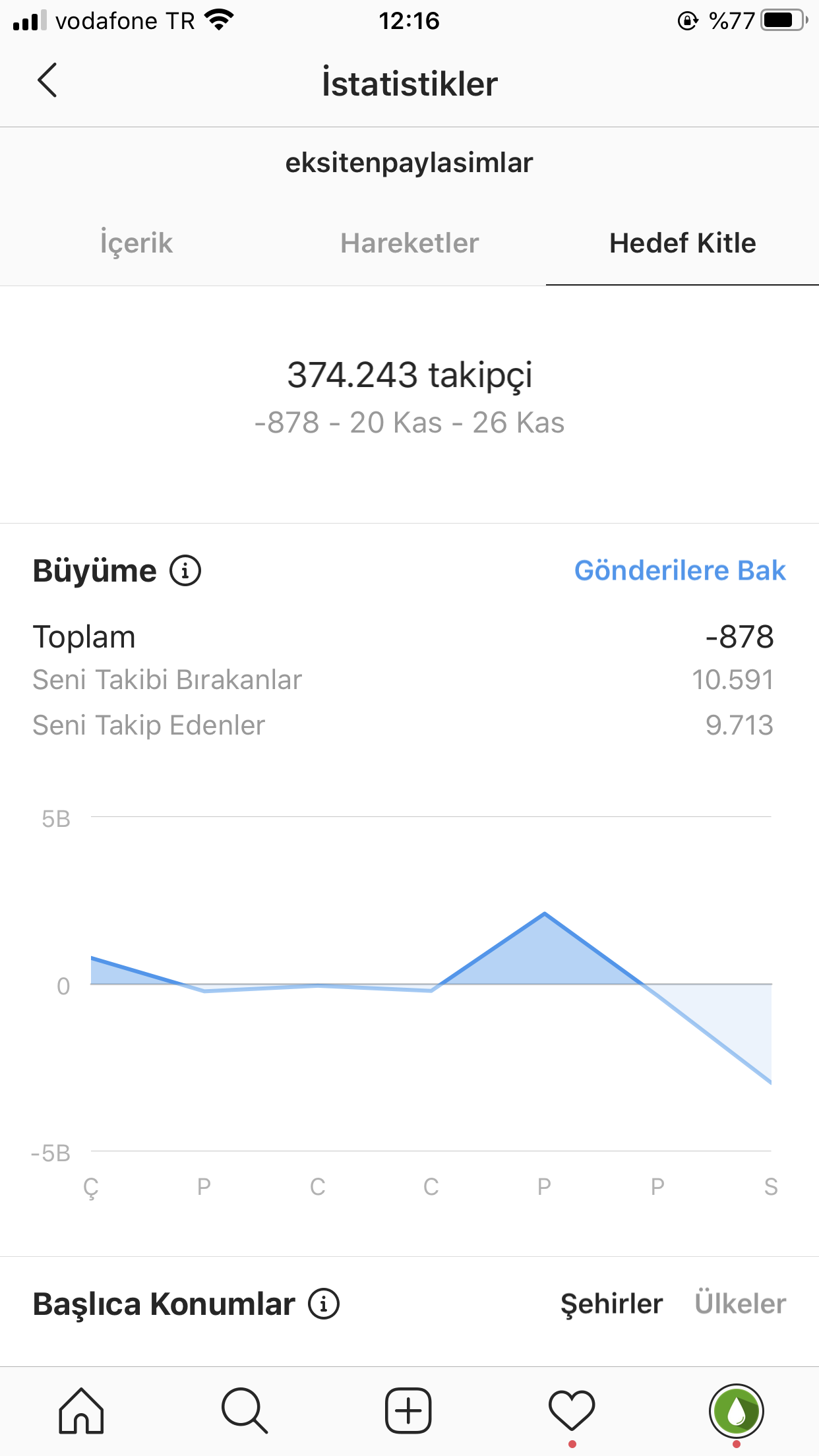The width and height of the screenshot is (819, 1456).
Task: Open the search and explore tab
Action: click(x=245, y=1411)
